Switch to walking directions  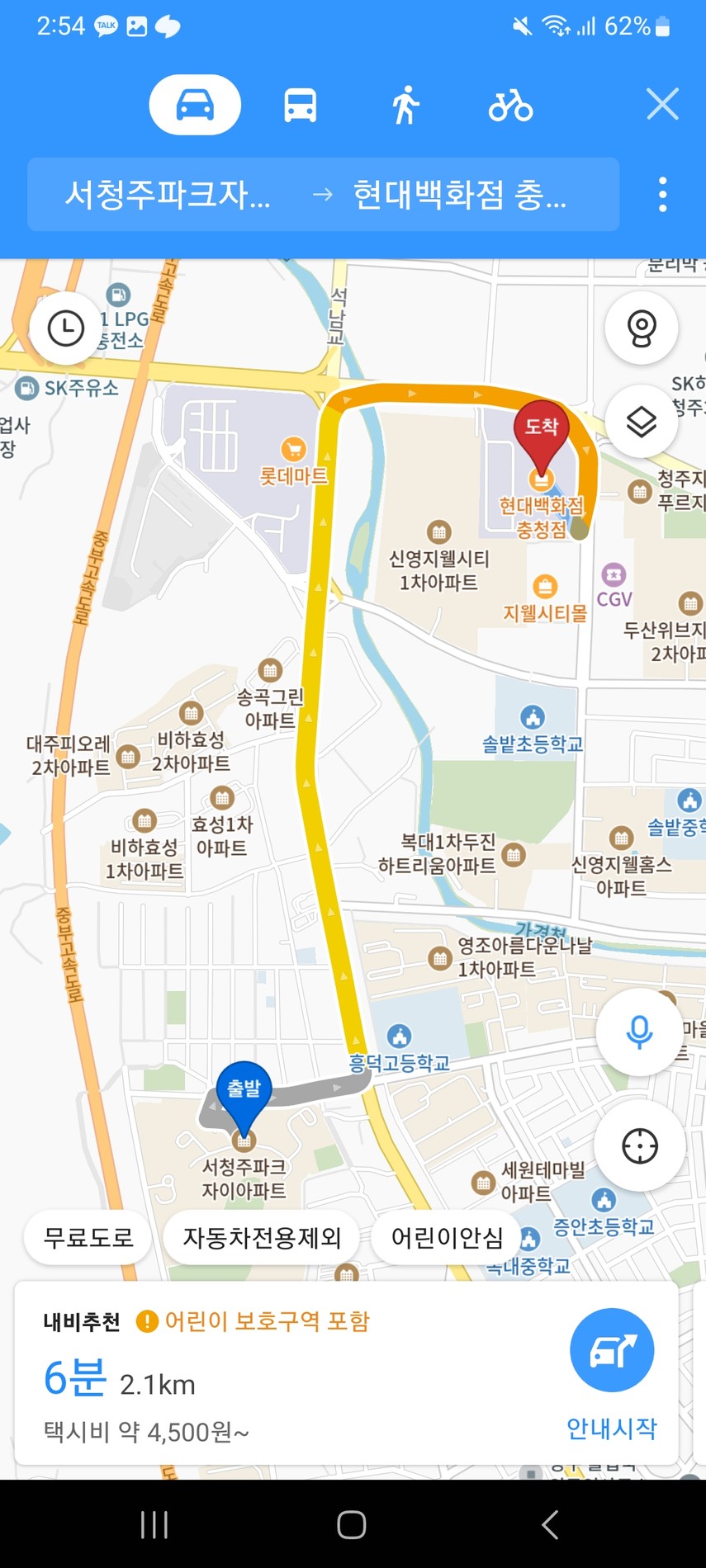coord(405,106)
